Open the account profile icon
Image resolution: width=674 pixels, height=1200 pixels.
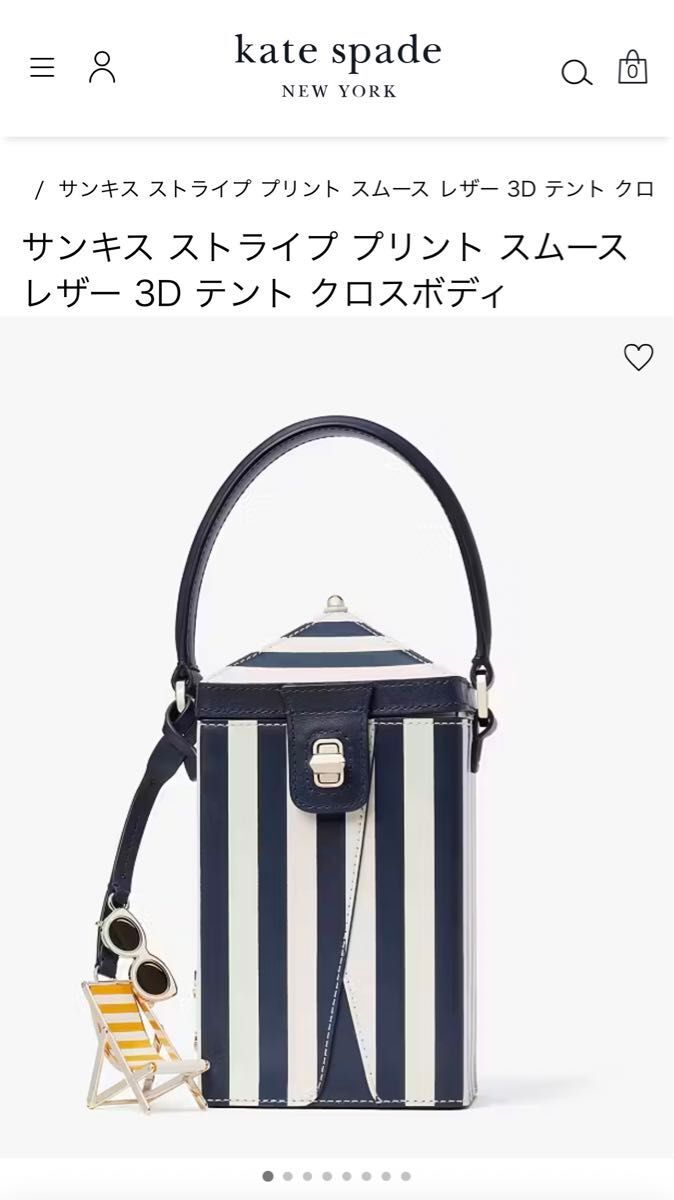coord(102,67)
